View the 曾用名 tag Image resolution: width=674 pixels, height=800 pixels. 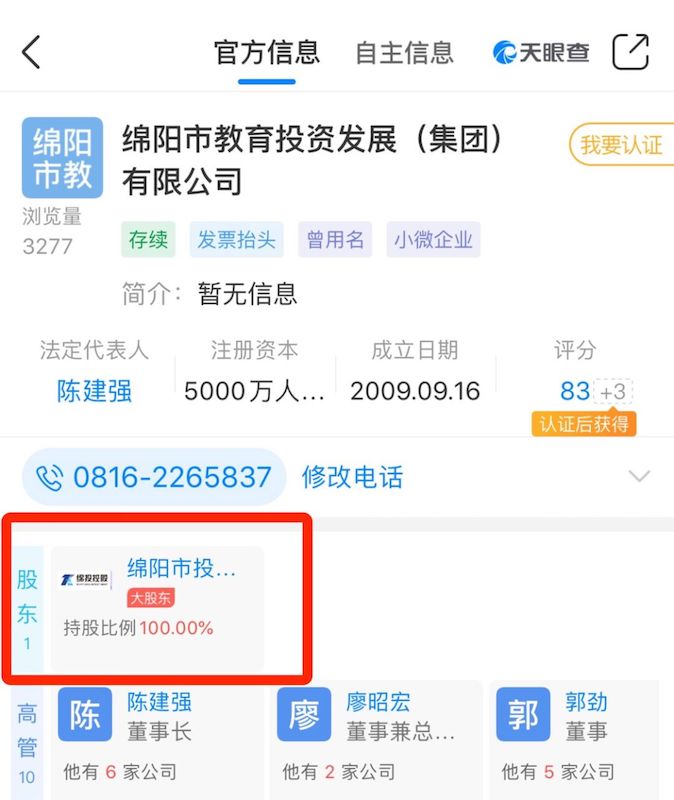point(335,240)
